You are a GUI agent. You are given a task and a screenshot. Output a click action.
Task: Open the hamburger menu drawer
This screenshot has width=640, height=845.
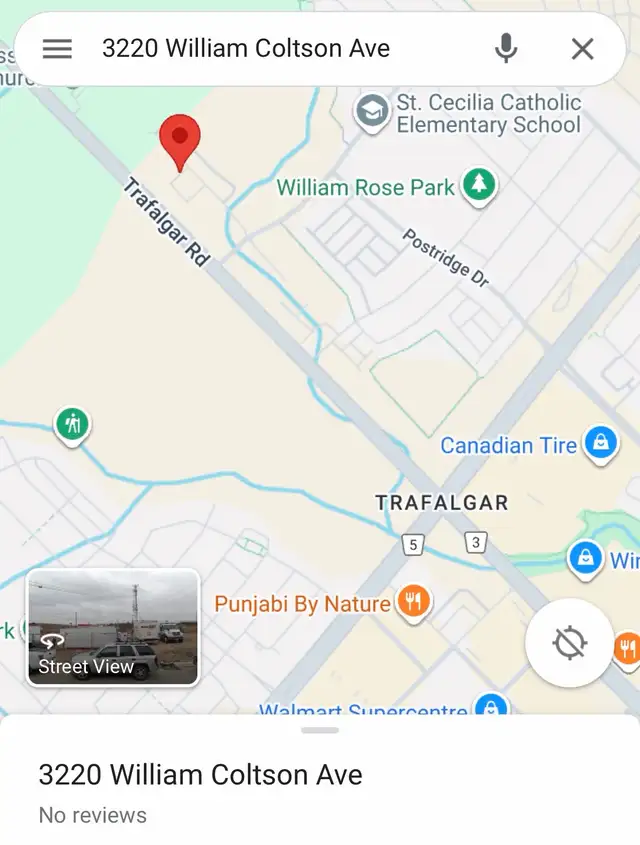[57, 49]
